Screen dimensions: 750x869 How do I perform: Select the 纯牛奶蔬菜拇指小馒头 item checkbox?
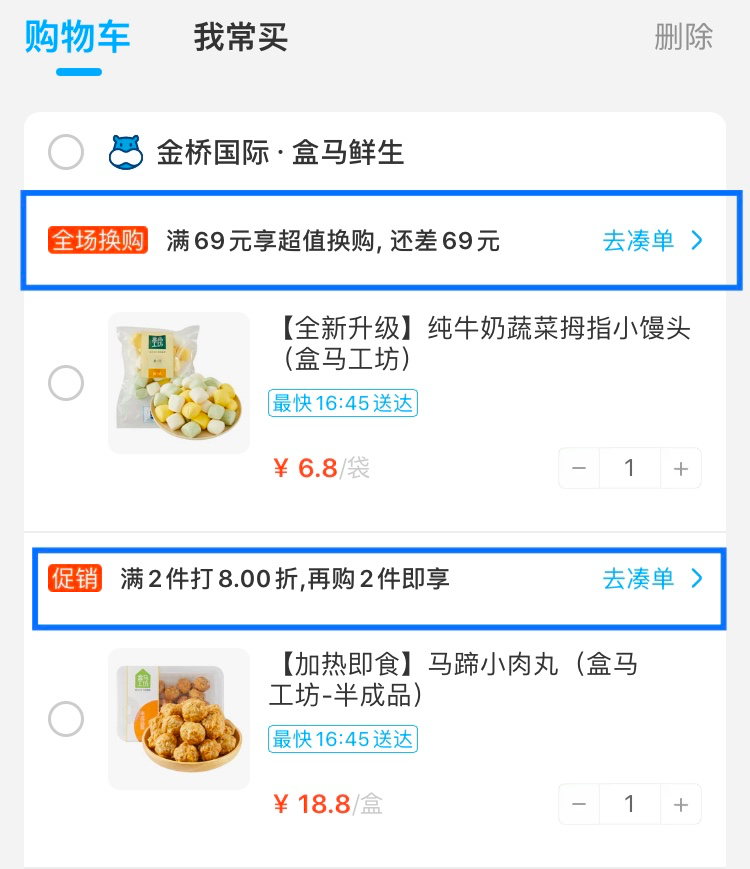(66, 383)
